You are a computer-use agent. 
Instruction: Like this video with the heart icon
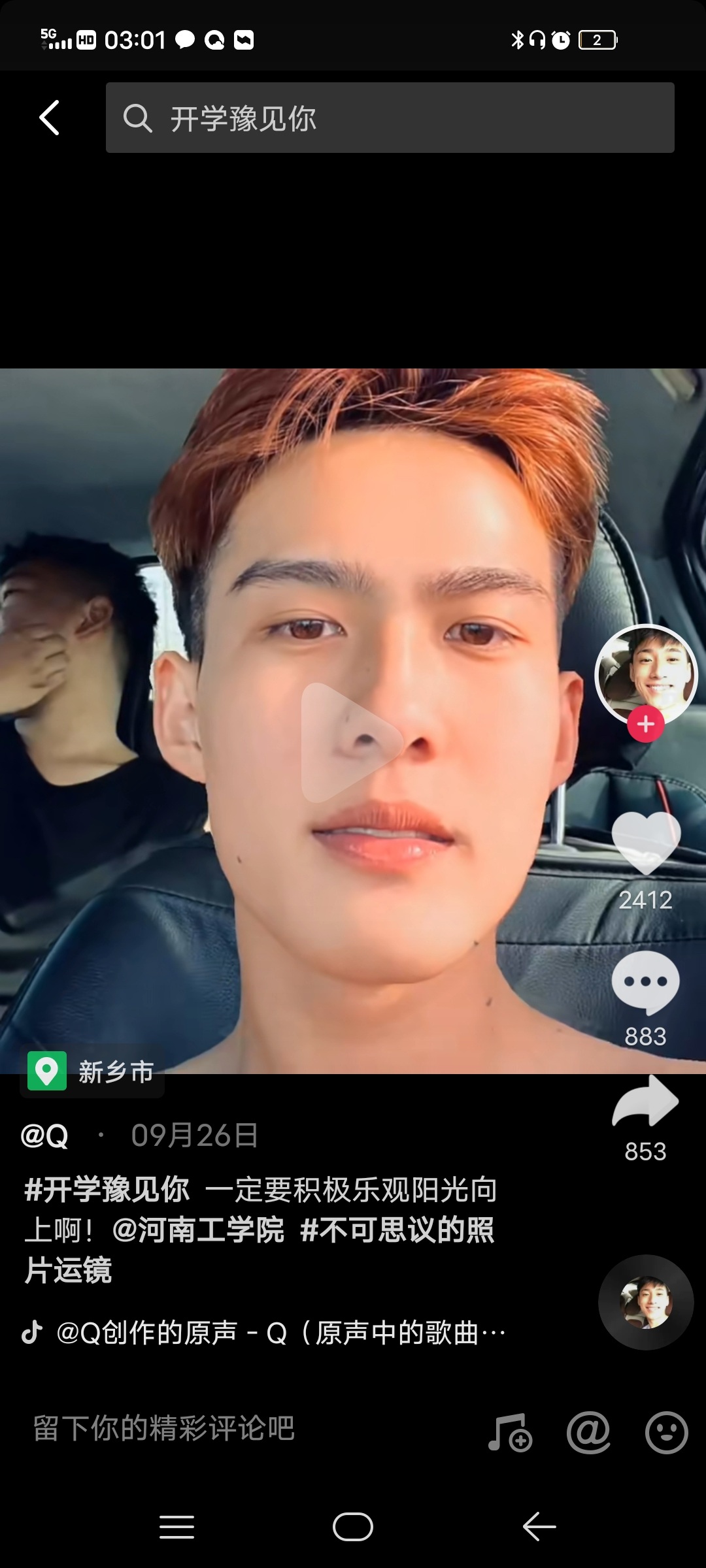pos(646,843)
